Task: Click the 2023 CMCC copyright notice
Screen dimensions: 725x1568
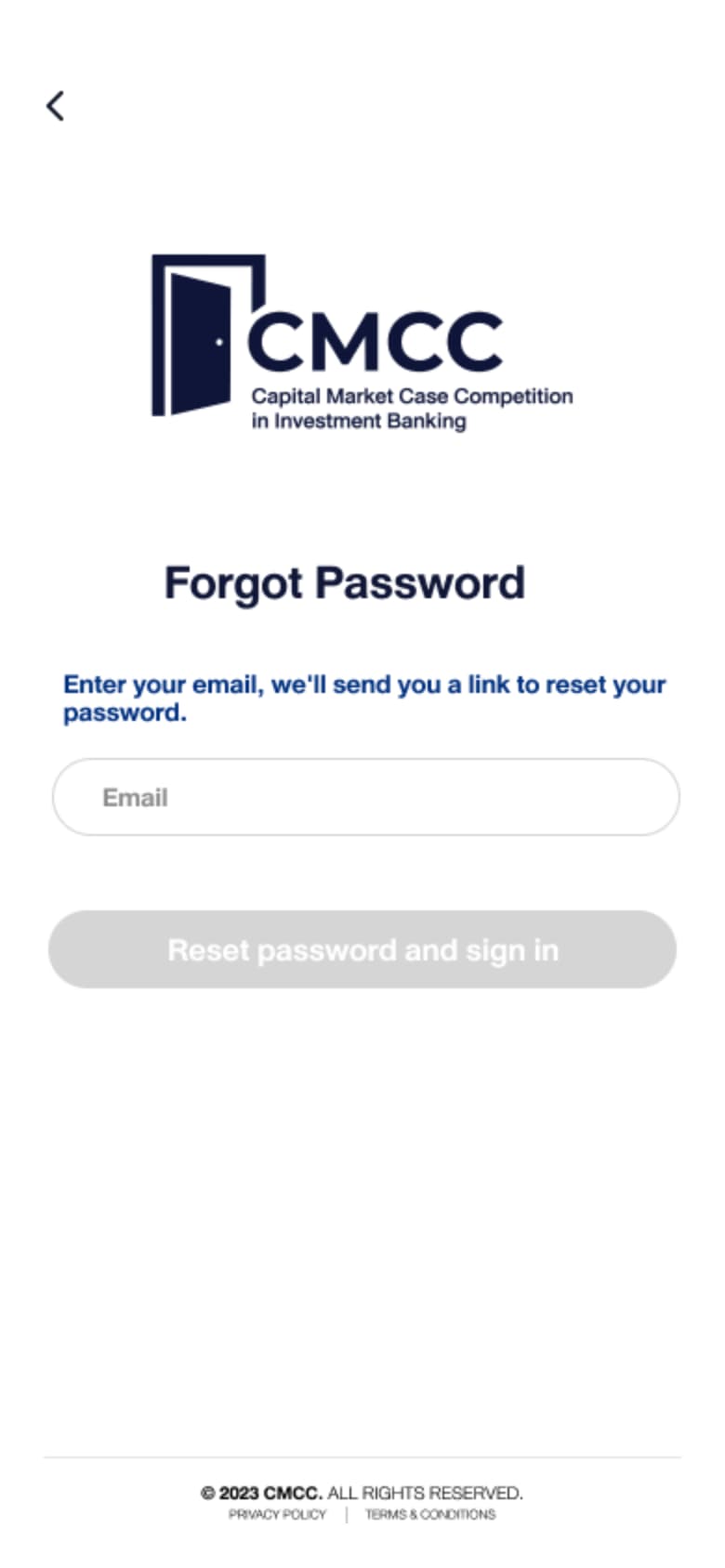Action: click(x=362, y=1494)
